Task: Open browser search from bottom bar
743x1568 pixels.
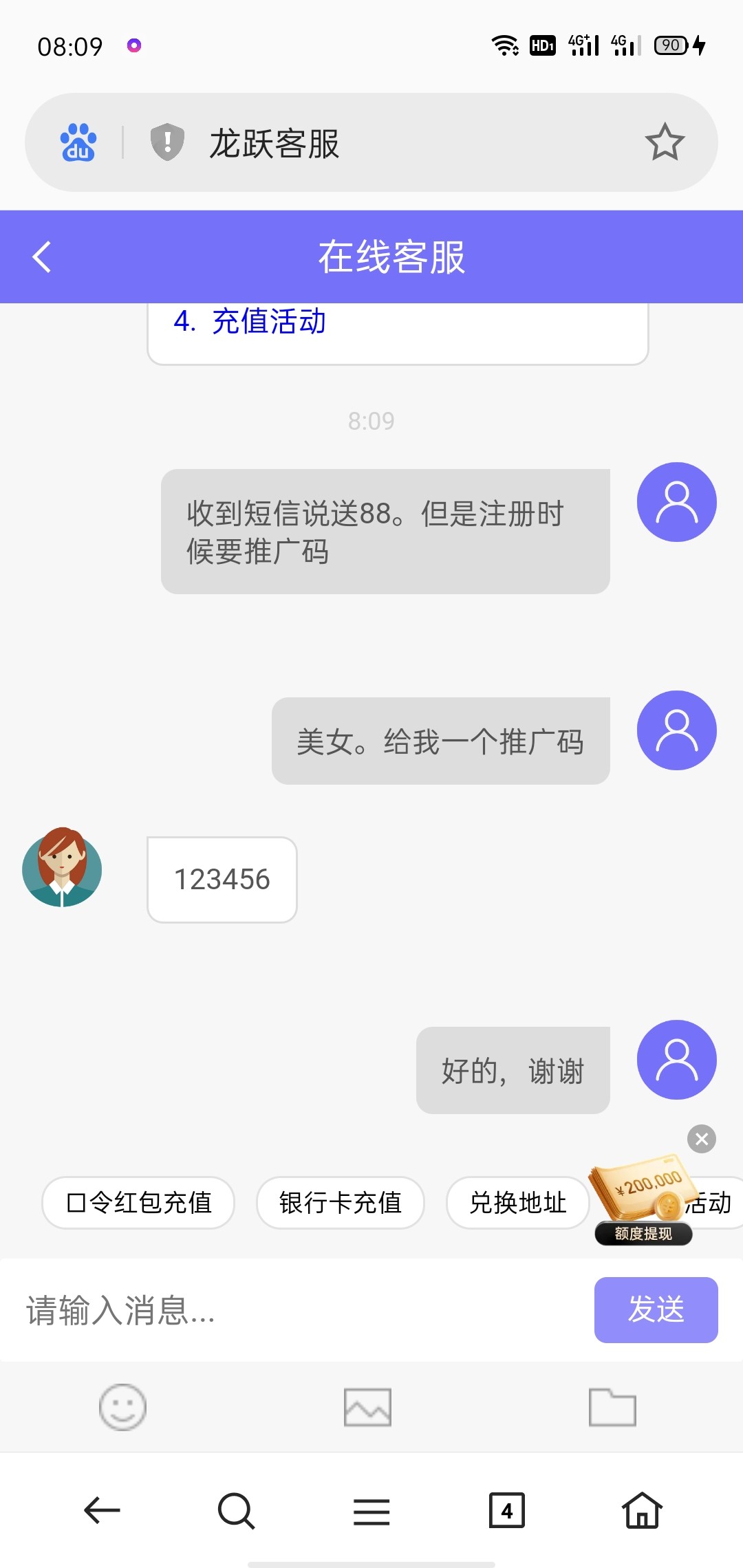Action: pos(236,1511)
